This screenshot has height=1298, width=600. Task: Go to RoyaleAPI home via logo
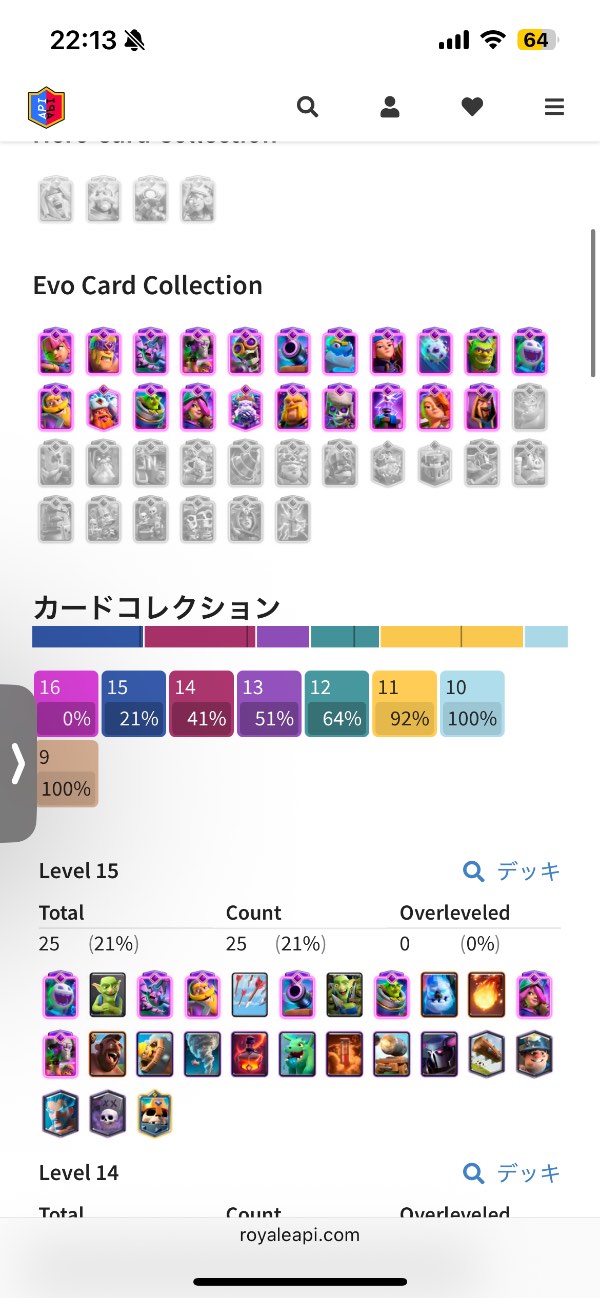click(x=46, y=107)
